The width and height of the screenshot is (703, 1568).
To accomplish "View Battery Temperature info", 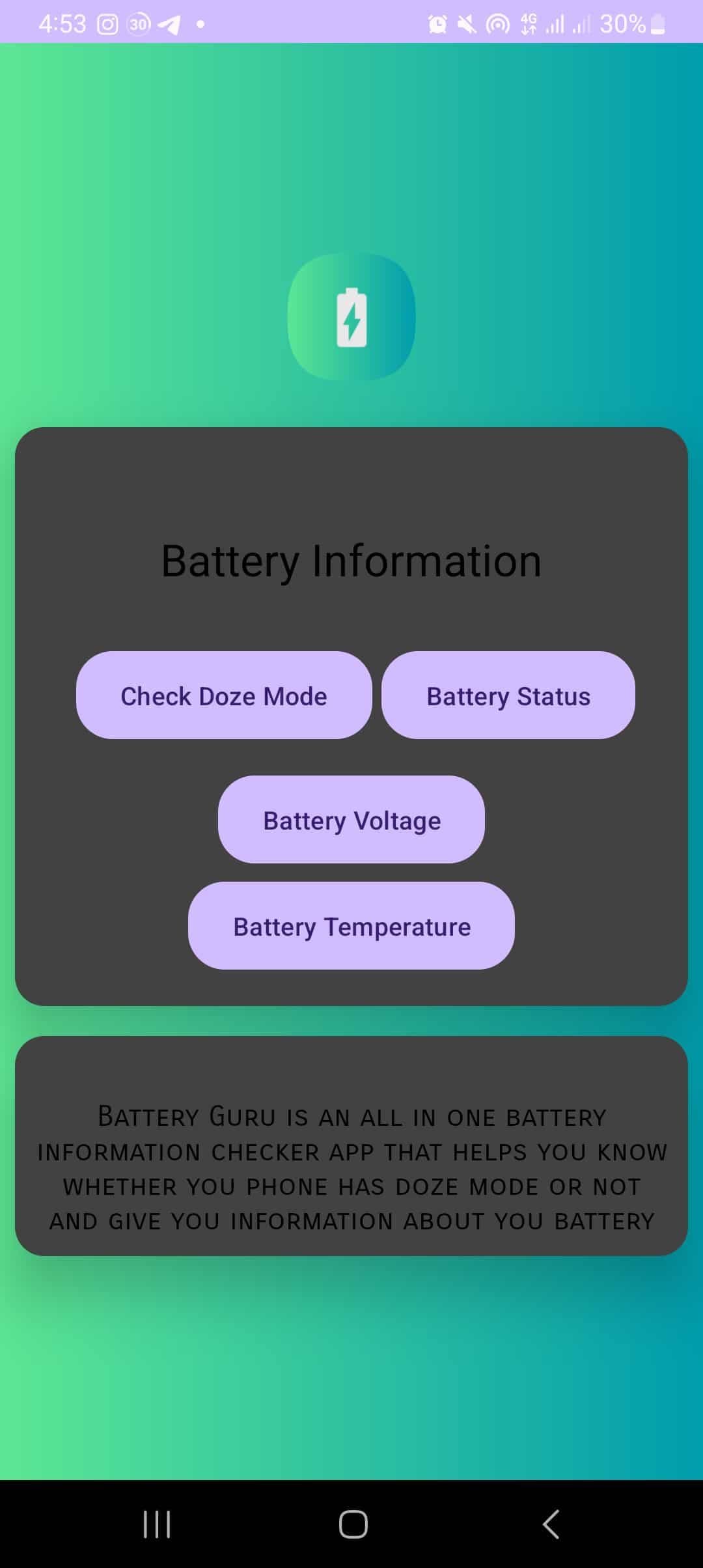I will pyautogui.click(x=351, y=926).
